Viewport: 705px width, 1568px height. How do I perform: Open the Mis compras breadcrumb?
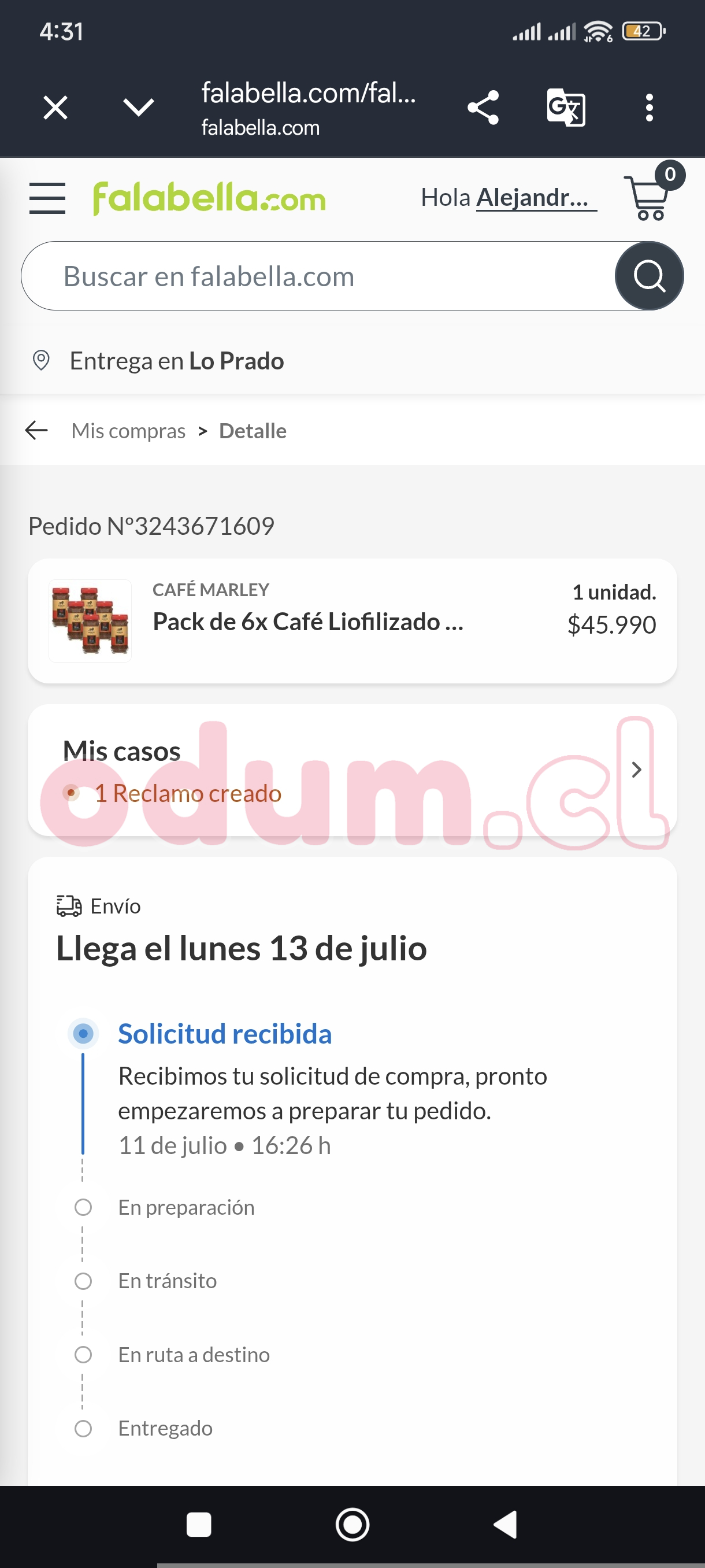click(128, 431)
